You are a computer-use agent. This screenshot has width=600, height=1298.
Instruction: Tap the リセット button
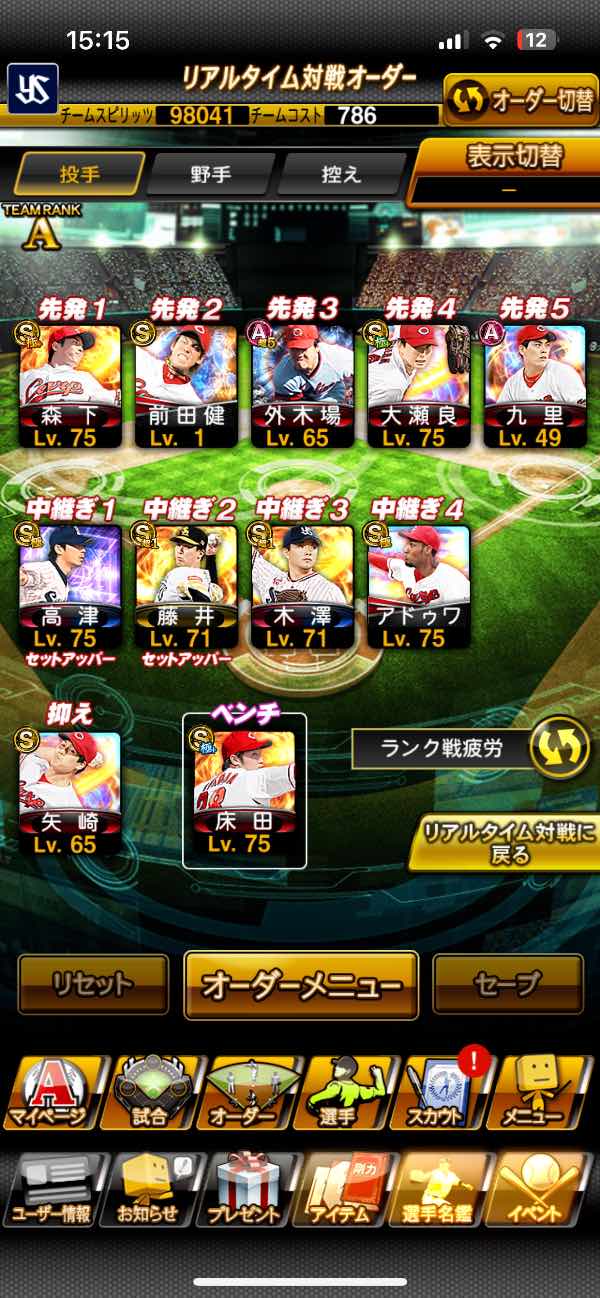(93, 984)
